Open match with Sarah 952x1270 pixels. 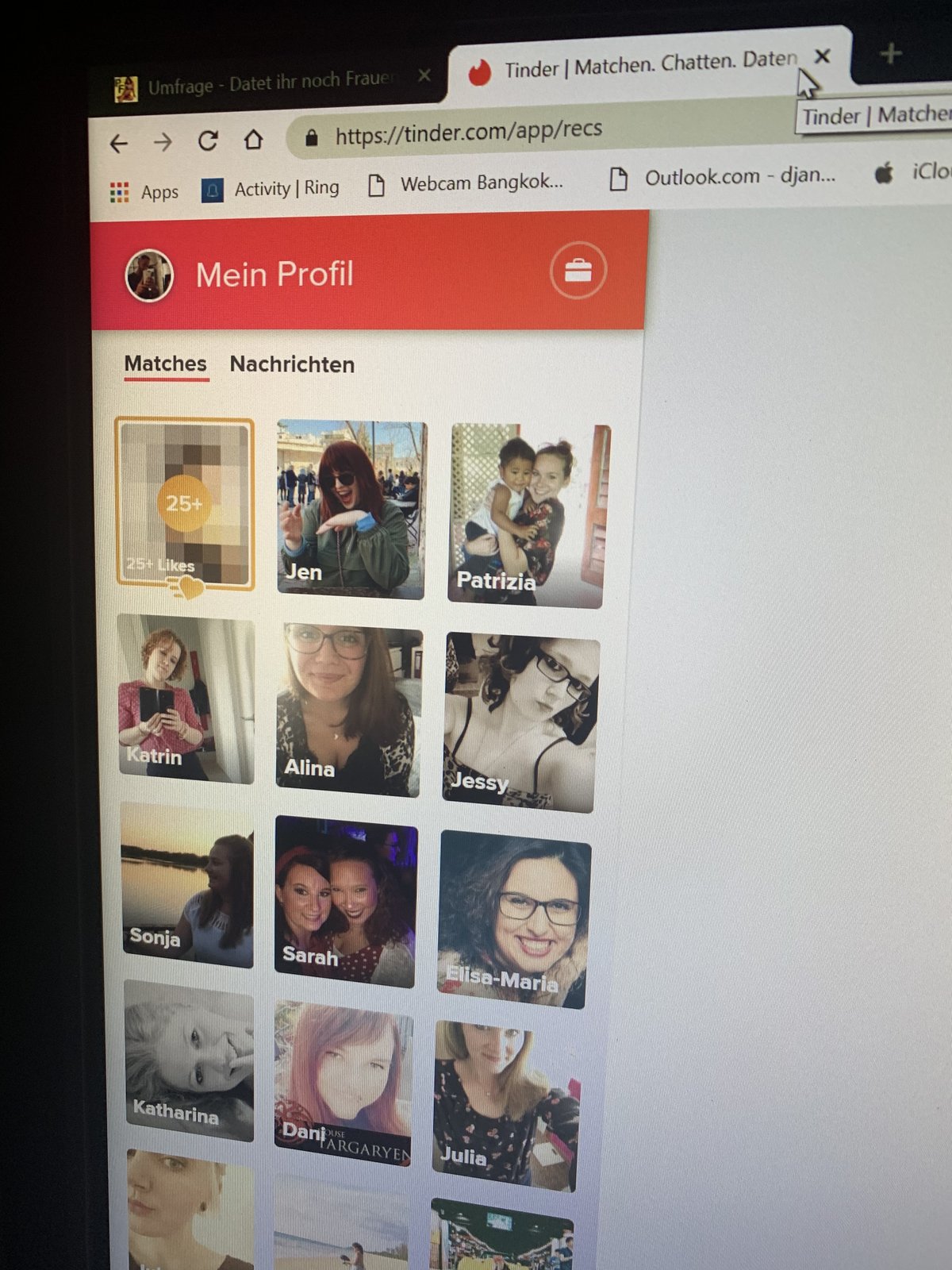pos(345,901)
